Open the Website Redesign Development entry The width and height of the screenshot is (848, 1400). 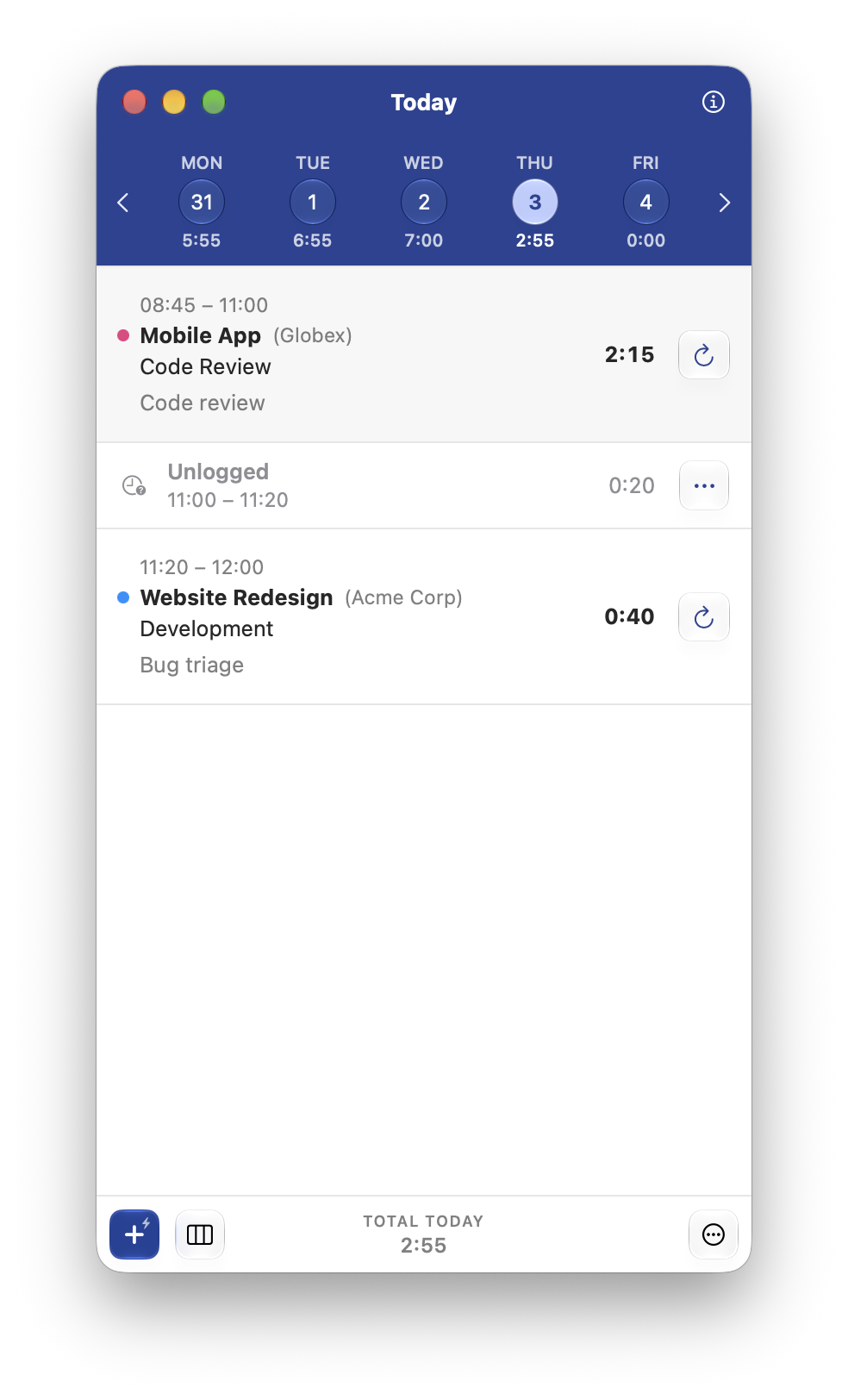coord(424,616)
